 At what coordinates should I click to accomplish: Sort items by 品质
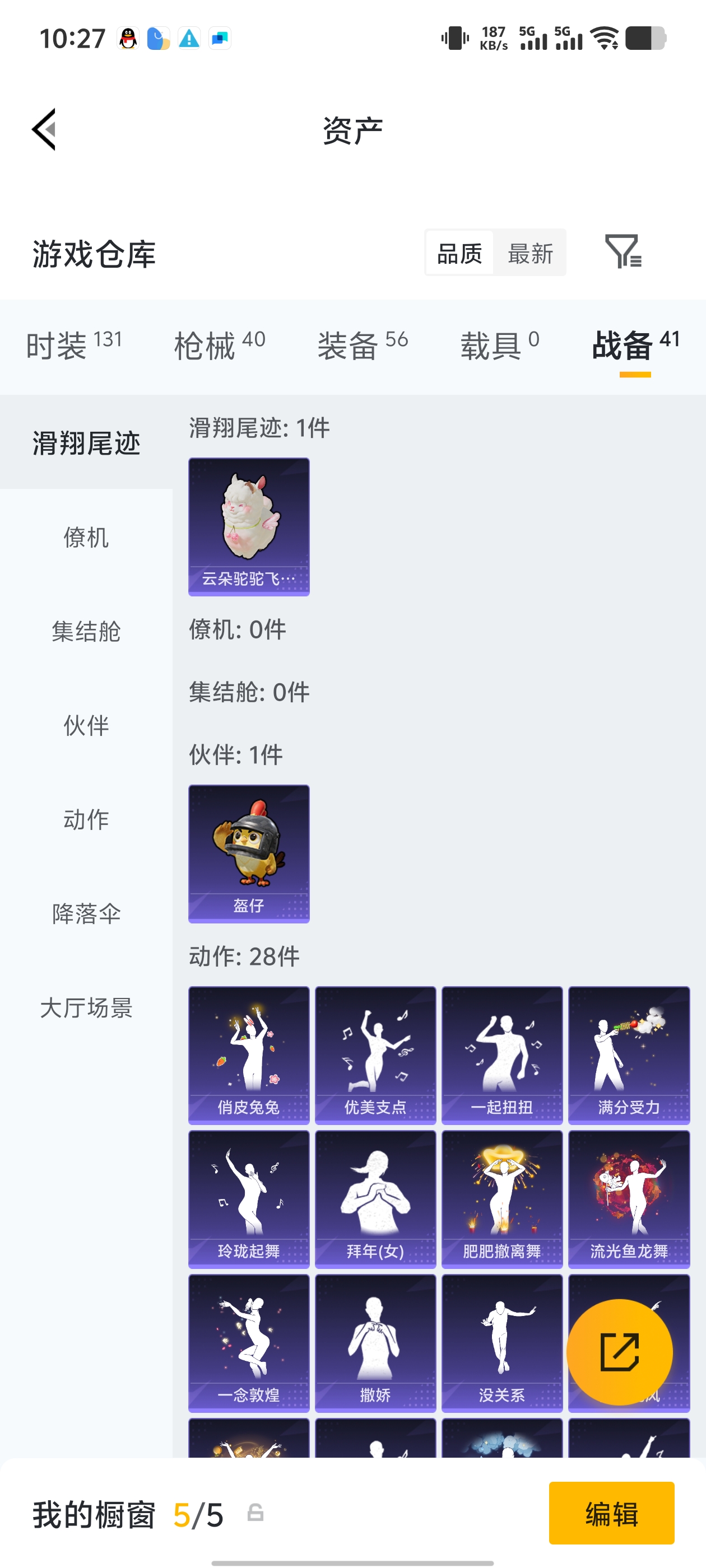[459, 253]
